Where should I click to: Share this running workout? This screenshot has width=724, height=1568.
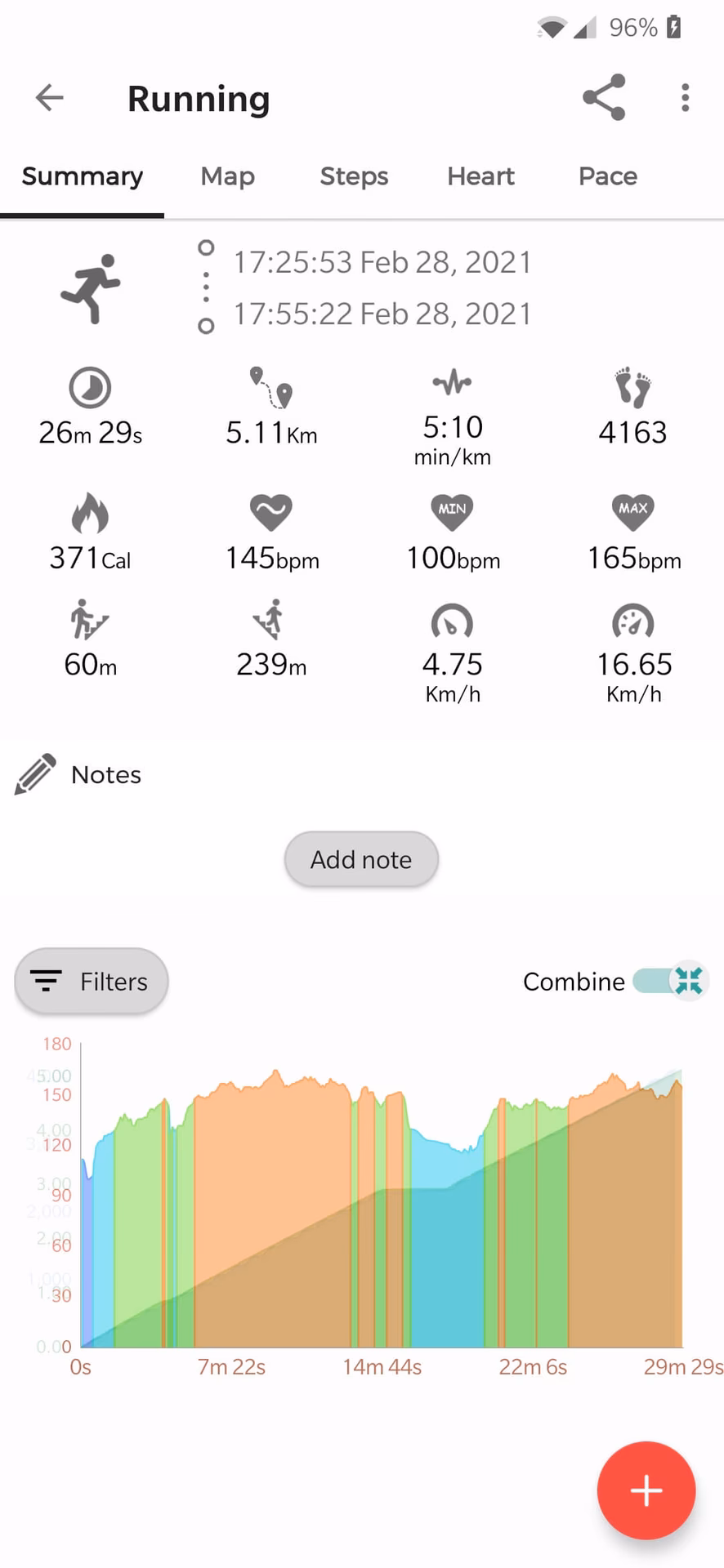tap(604, 98)
